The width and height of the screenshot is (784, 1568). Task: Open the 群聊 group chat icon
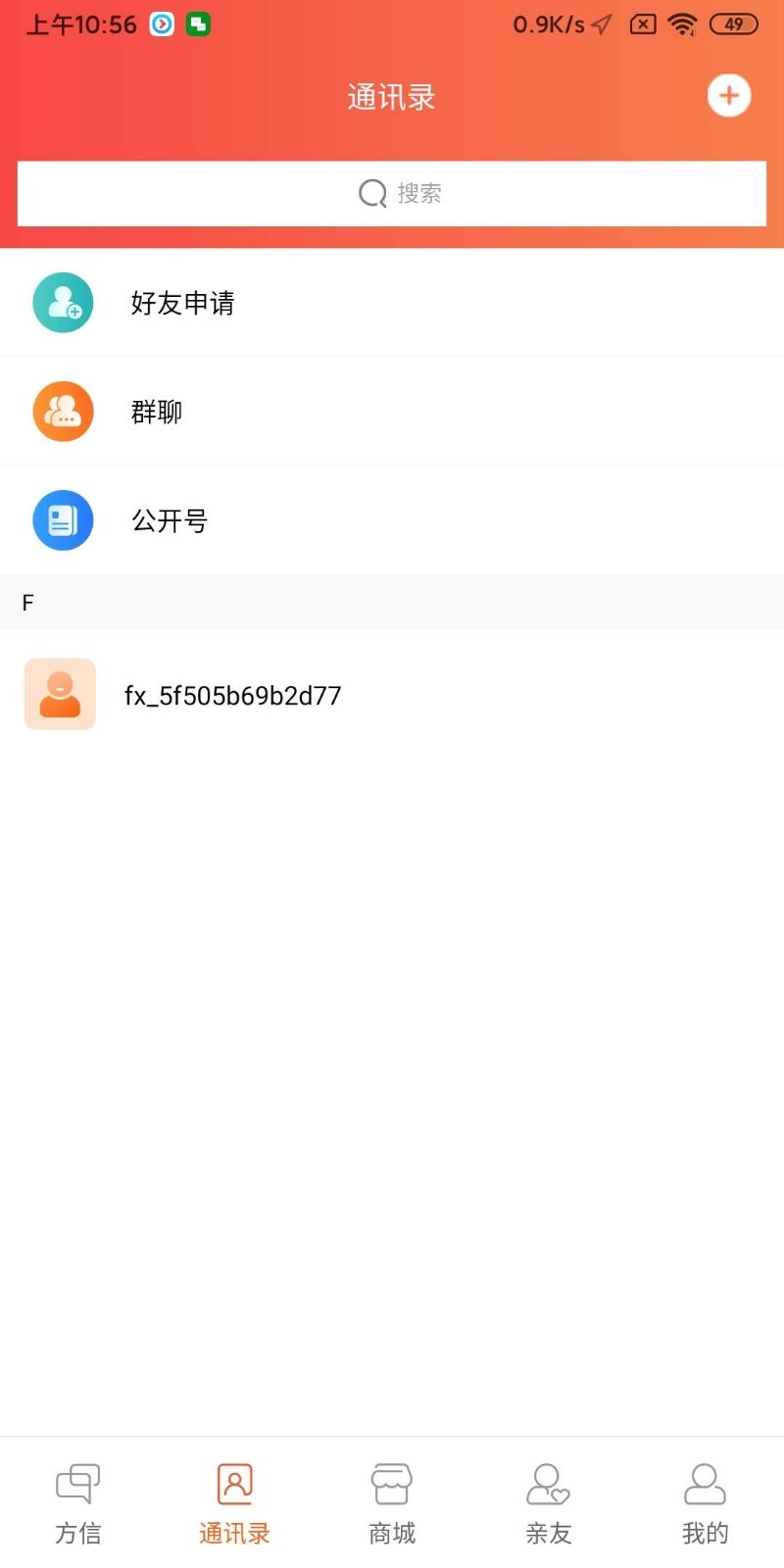(63, 411)
